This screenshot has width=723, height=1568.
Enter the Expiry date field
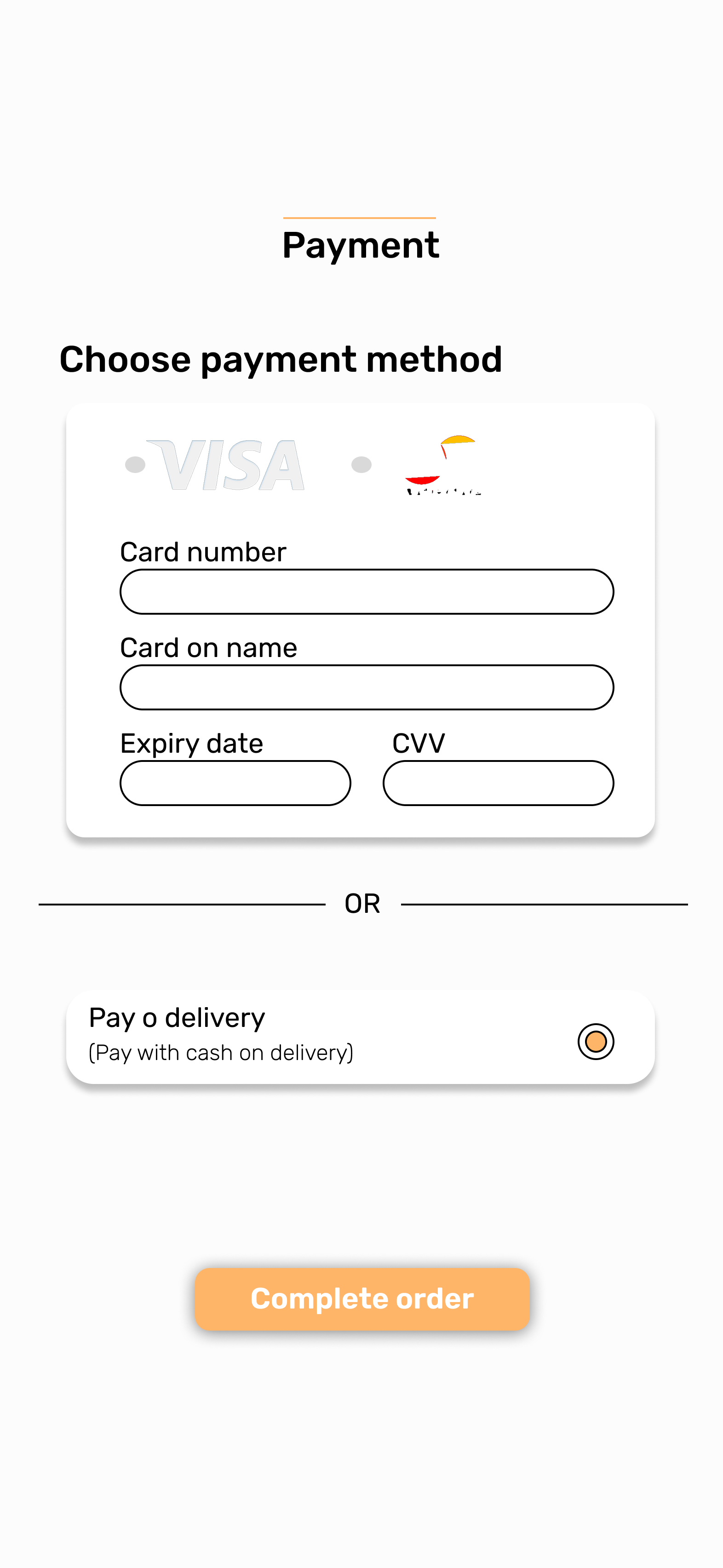(x=235, y=783)
